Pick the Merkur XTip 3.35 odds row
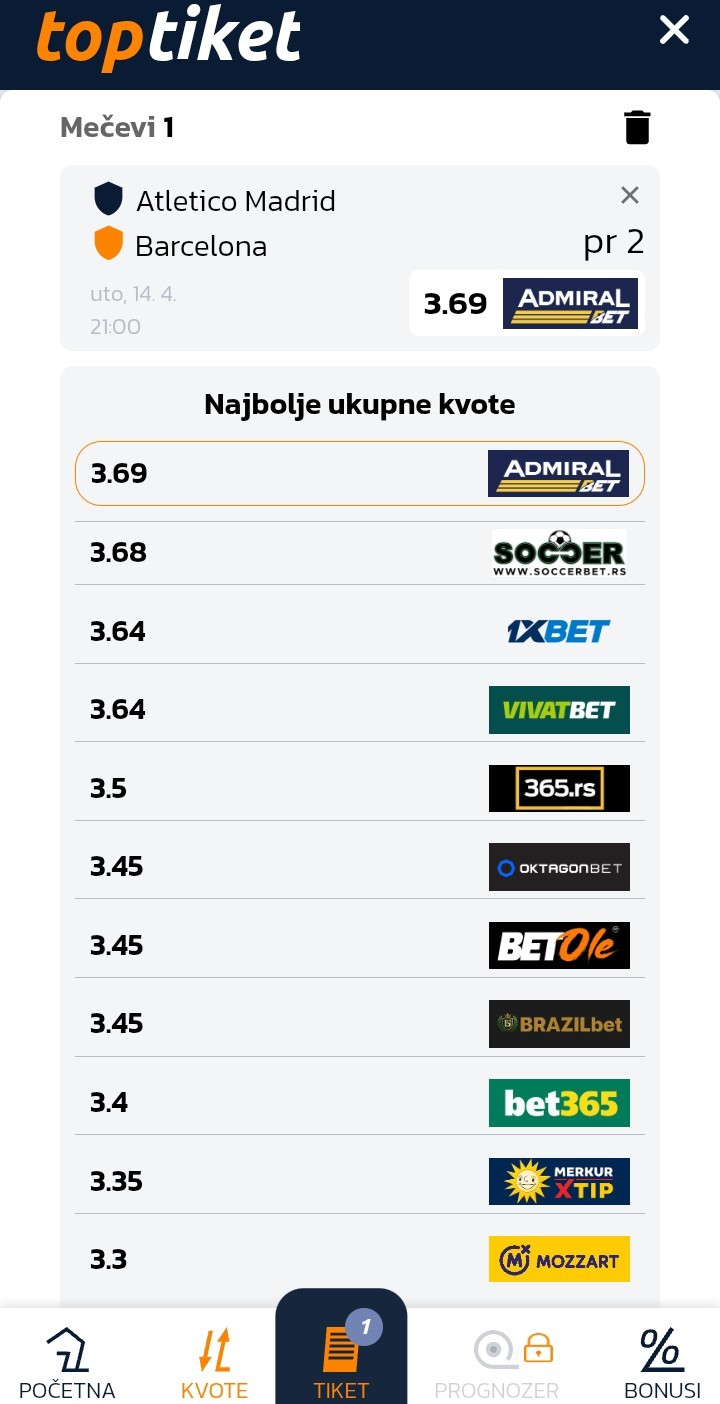The image size is (720, 1404). (x=360, y=1181)
